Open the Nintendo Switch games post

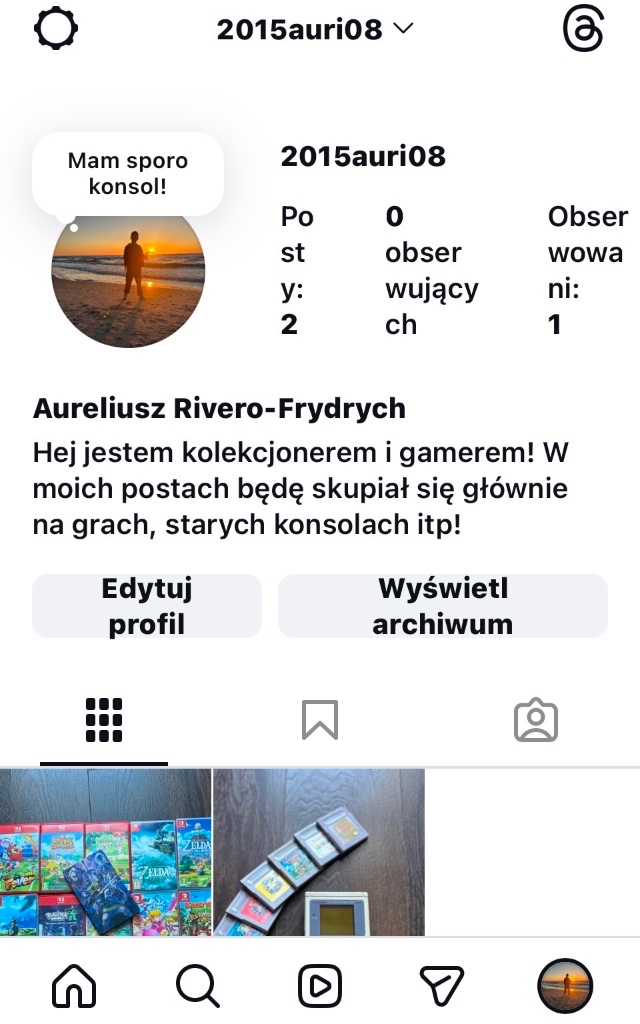(x=105, y=852)
